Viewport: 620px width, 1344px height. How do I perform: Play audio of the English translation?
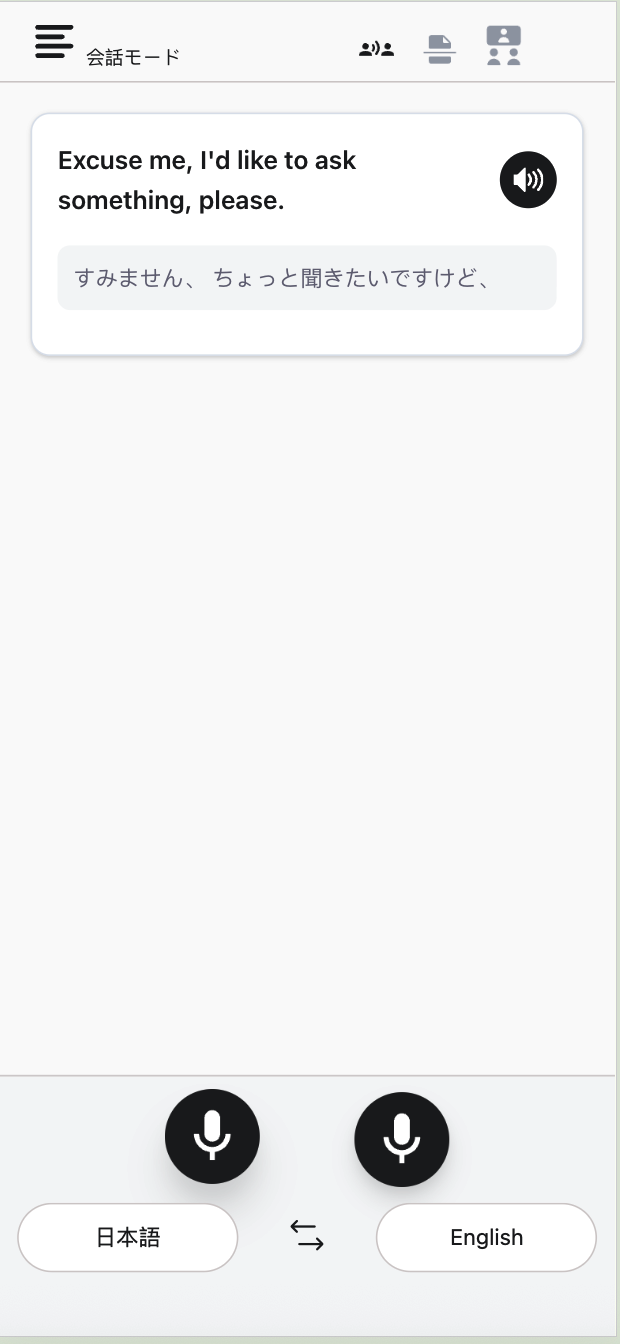(528, 180)
